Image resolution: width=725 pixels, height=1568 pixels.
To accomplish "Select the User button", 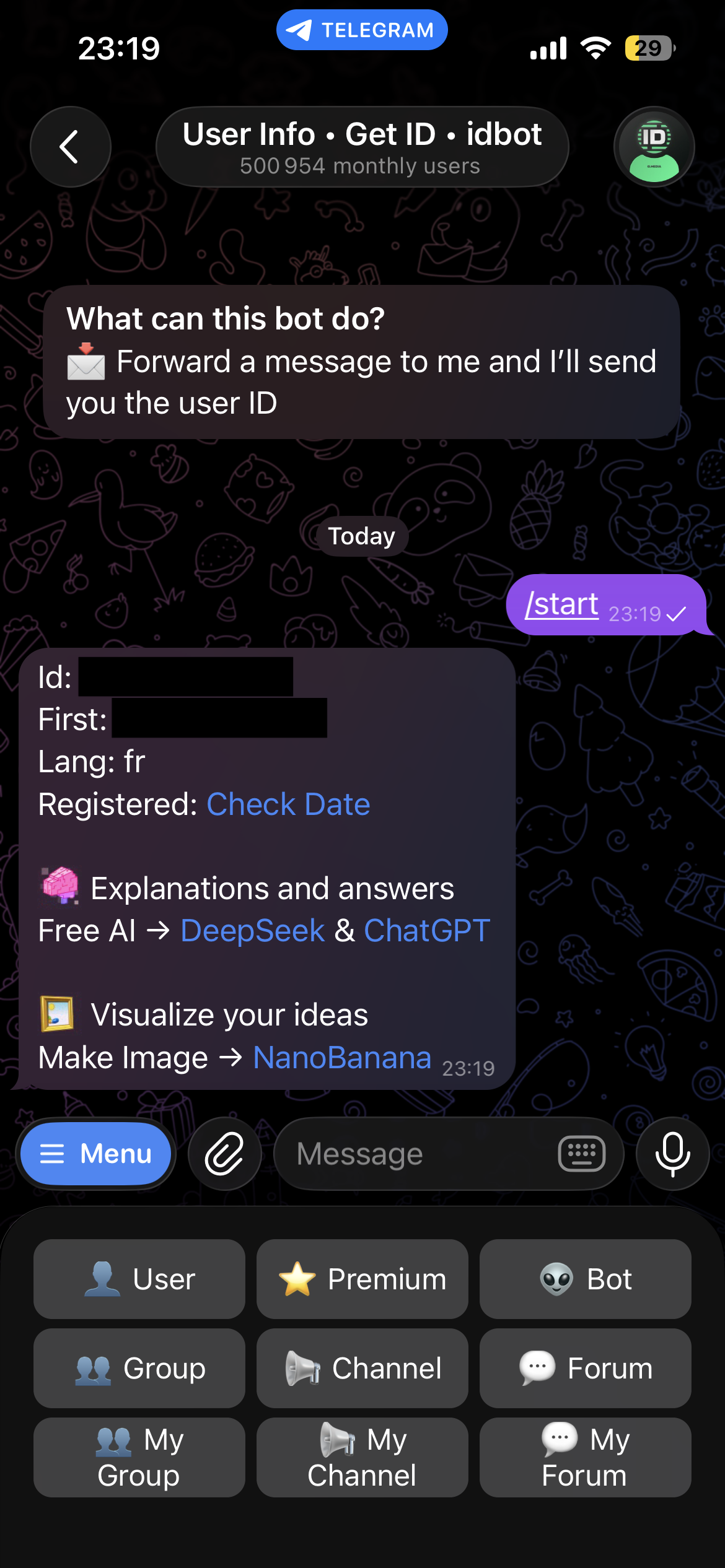I will pyautogui.click(x=139, y=1279).
